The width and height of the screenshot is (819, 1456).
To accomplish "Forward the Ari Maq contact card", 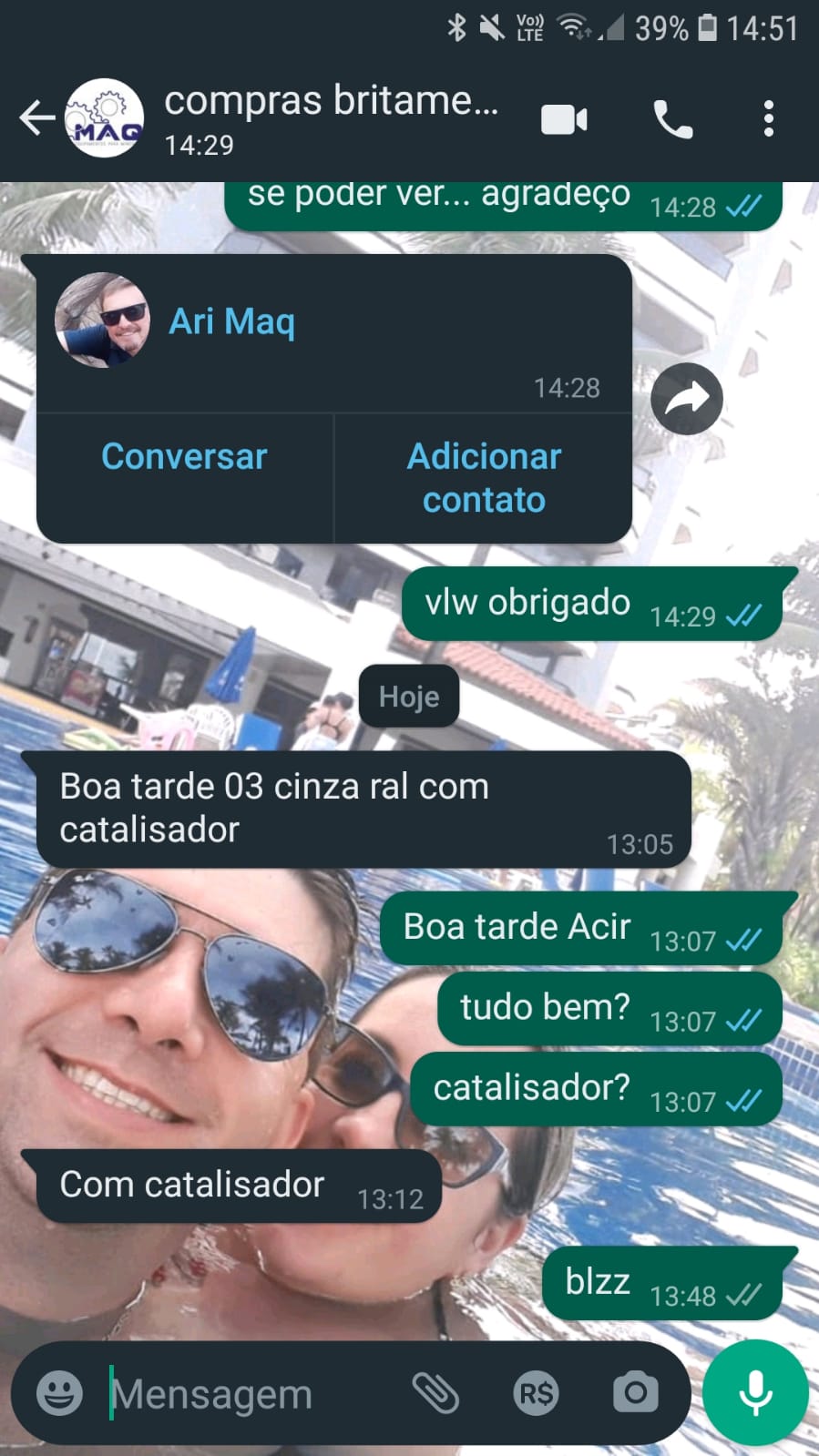I will tap(687, 399).
